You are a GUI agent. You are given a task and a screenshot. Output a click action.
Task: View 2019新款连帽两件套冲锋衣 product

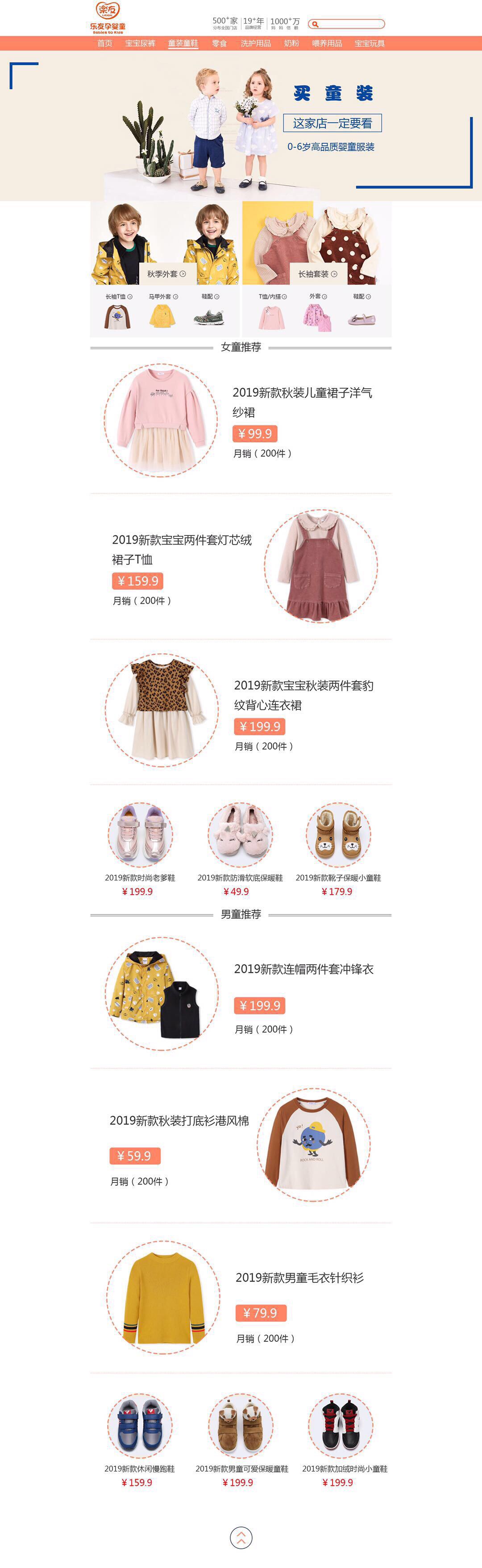click(x=303, y=969)
